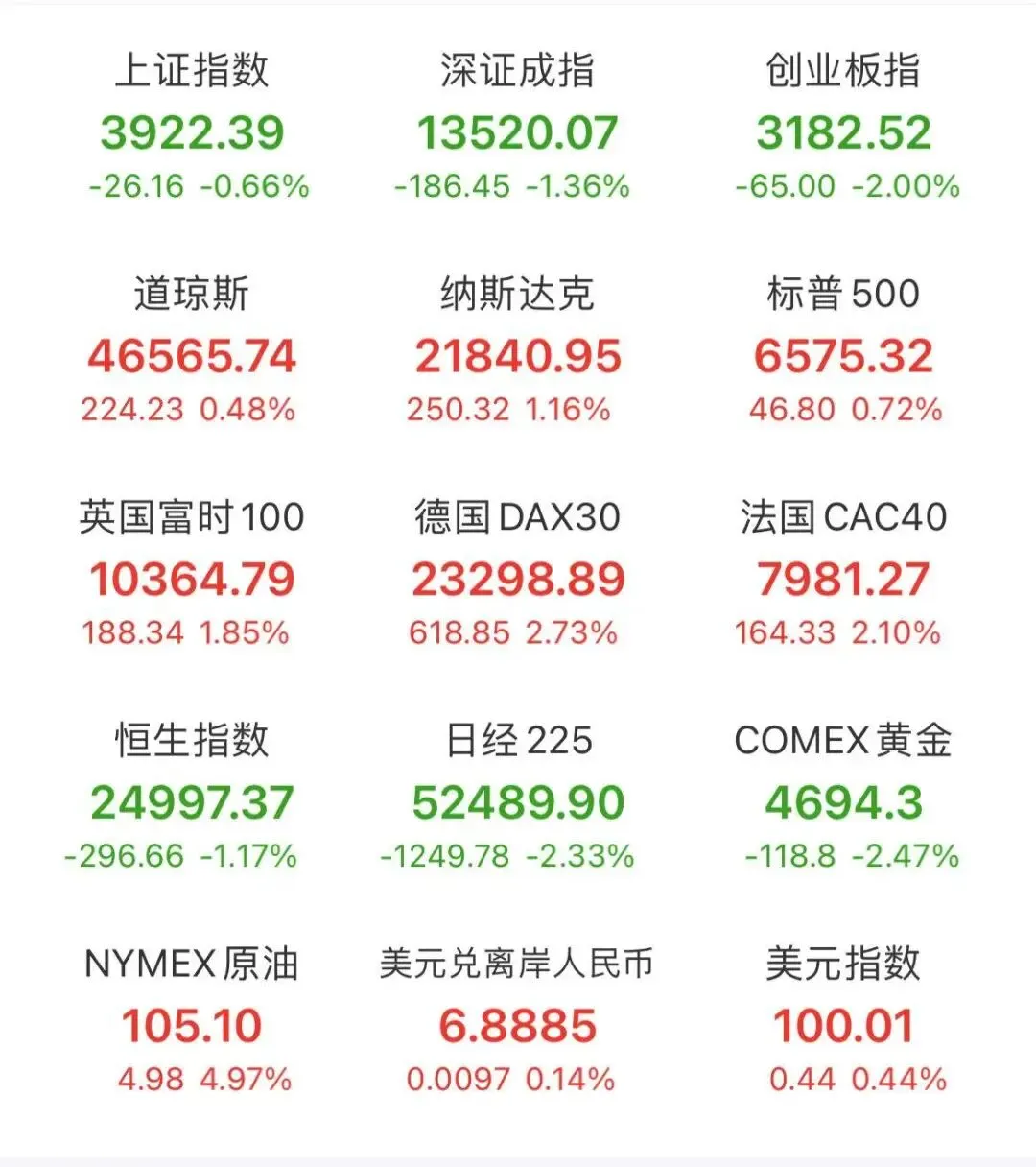Open 德国DAX30 quote

coord(517,578)
